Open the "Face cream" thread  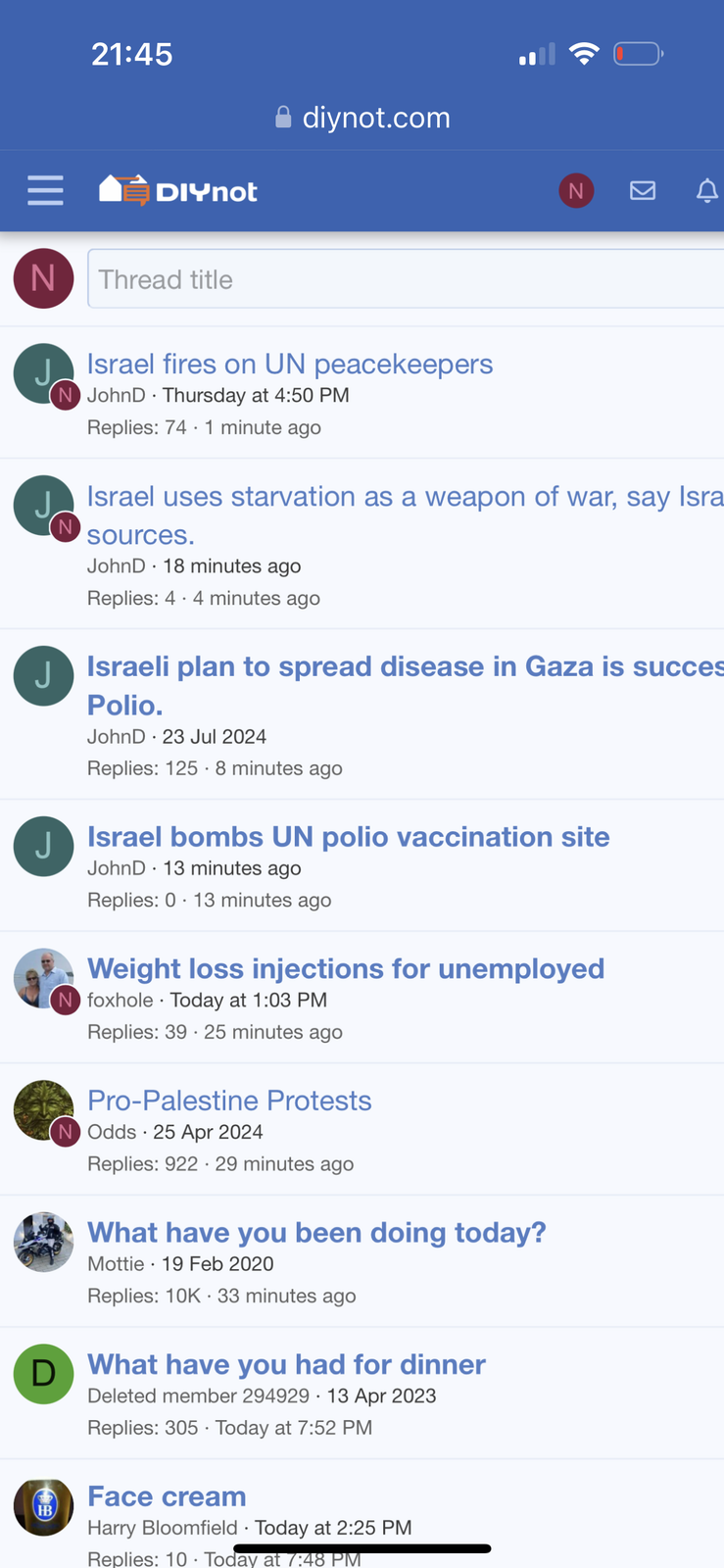click(x=167, y=1496)
